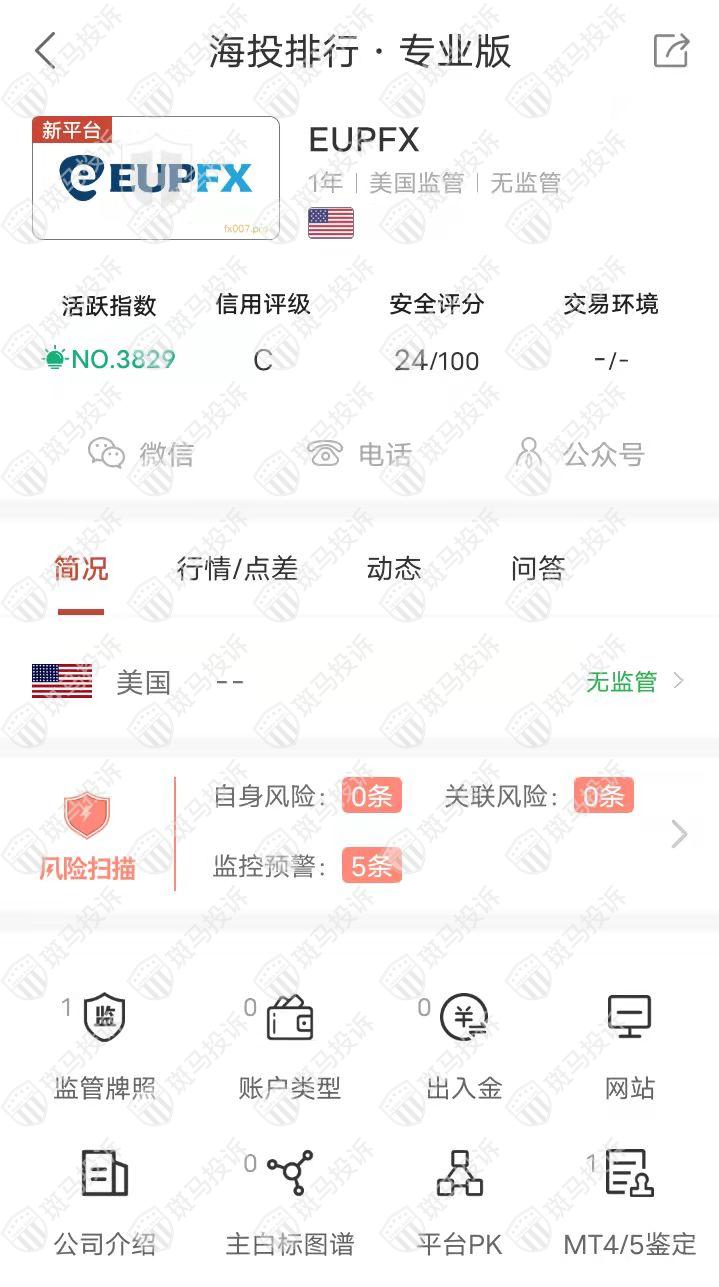This screenshot has width=719, height=1287.
Task: Switch to the 动态 tab
Action: coord(394,569)
